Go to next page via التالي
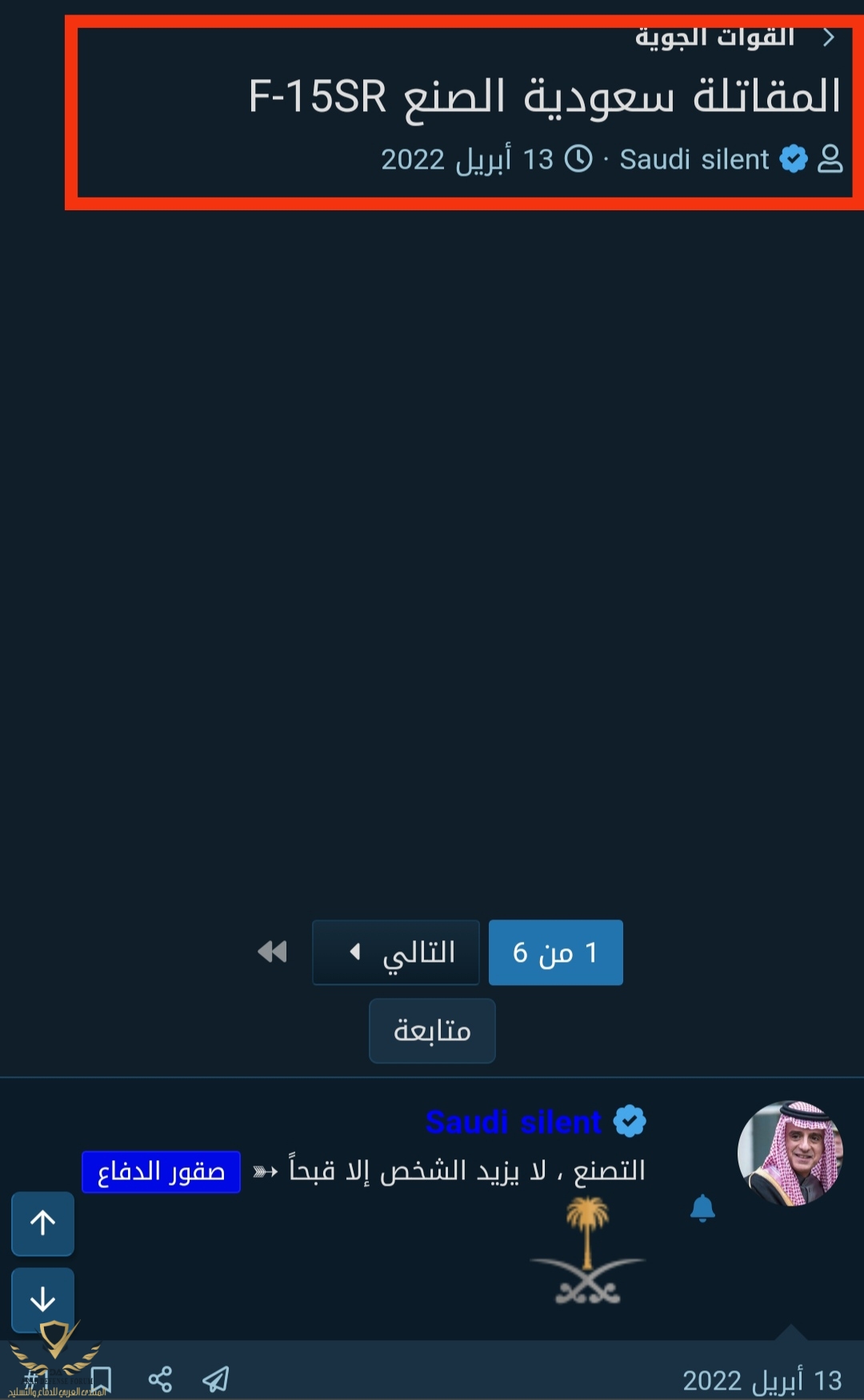 (x=397, y=952)
